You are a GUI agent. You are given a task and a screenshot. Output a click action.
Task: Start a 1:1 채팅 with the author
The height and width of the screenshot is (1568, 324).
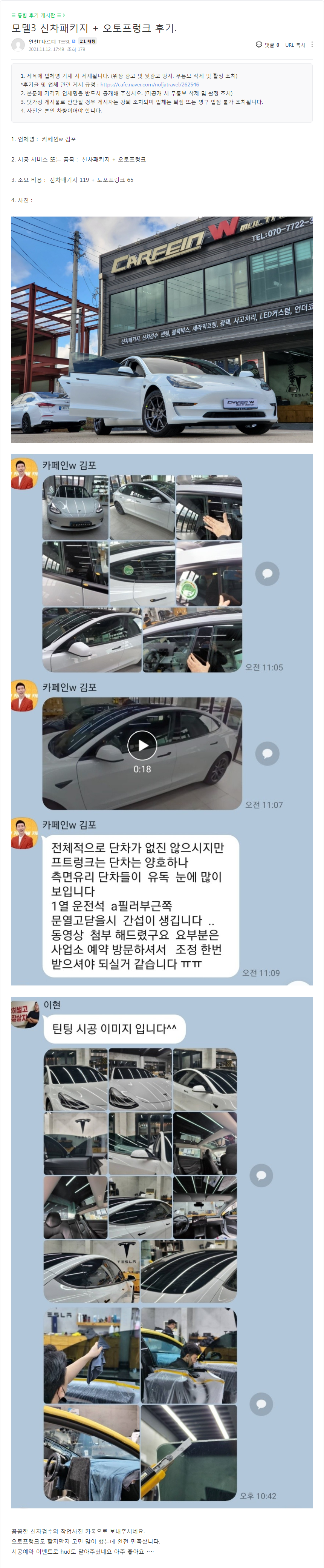[x=87, y=42]
